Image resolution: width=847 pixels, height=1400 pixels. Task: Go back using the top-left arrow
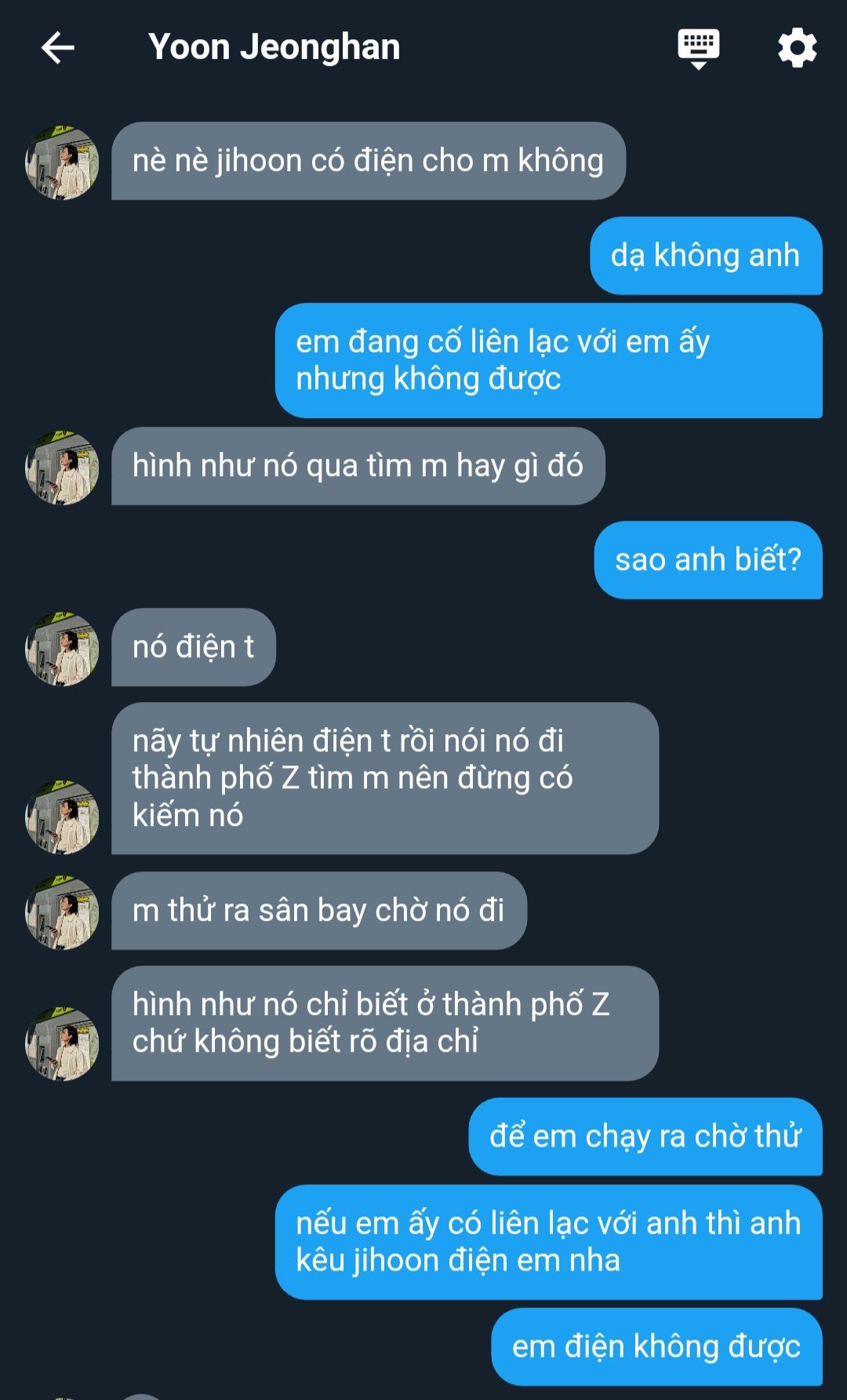point(57,48)
